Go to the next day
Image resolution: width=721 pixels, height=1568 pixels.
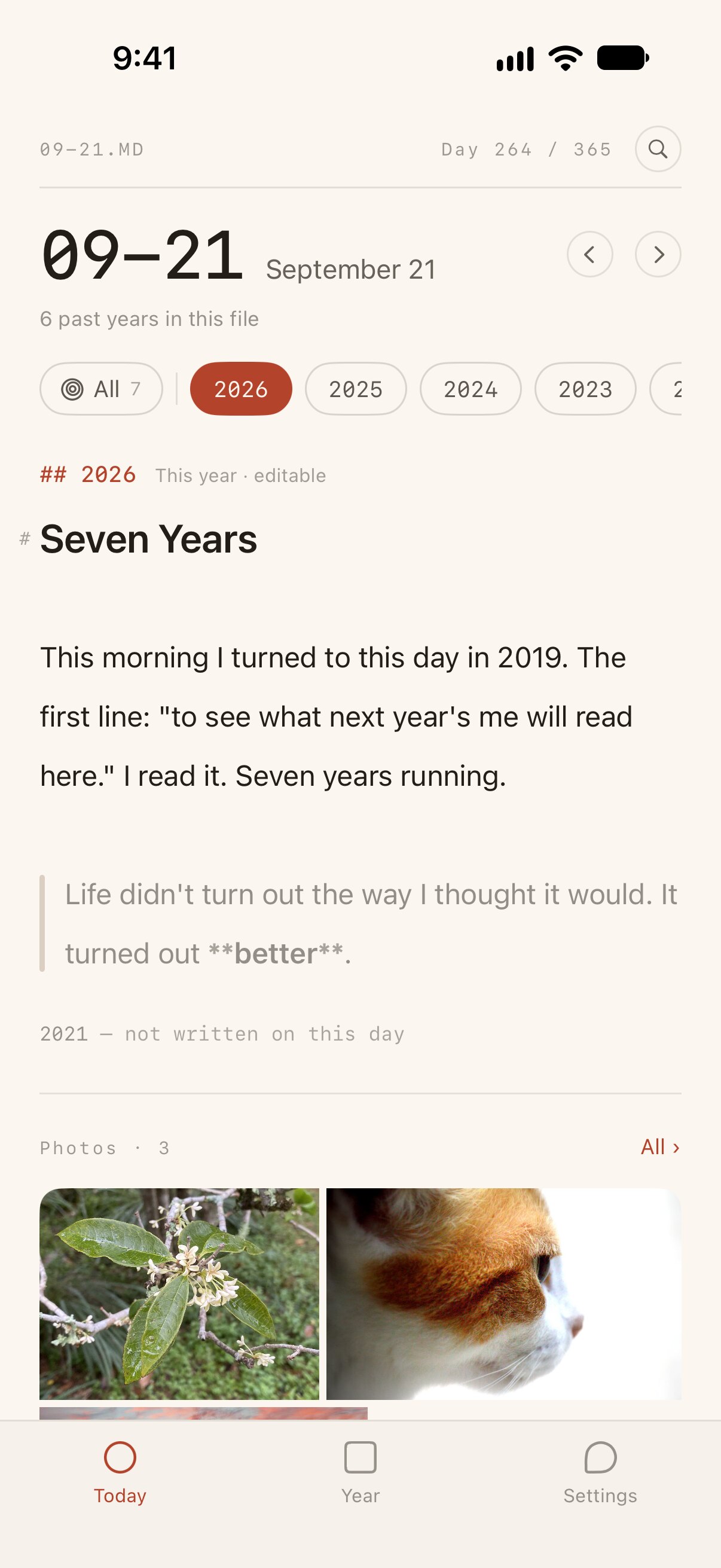coord(658,254)
